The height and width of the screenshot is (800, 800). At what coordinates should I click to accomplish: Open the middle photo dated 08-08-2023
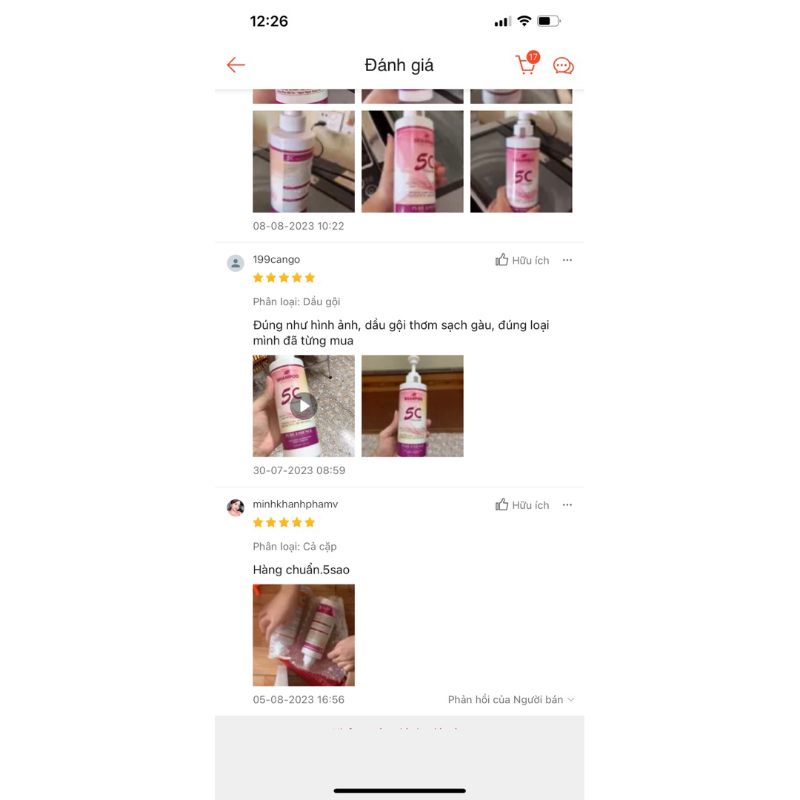click(412, 161)
